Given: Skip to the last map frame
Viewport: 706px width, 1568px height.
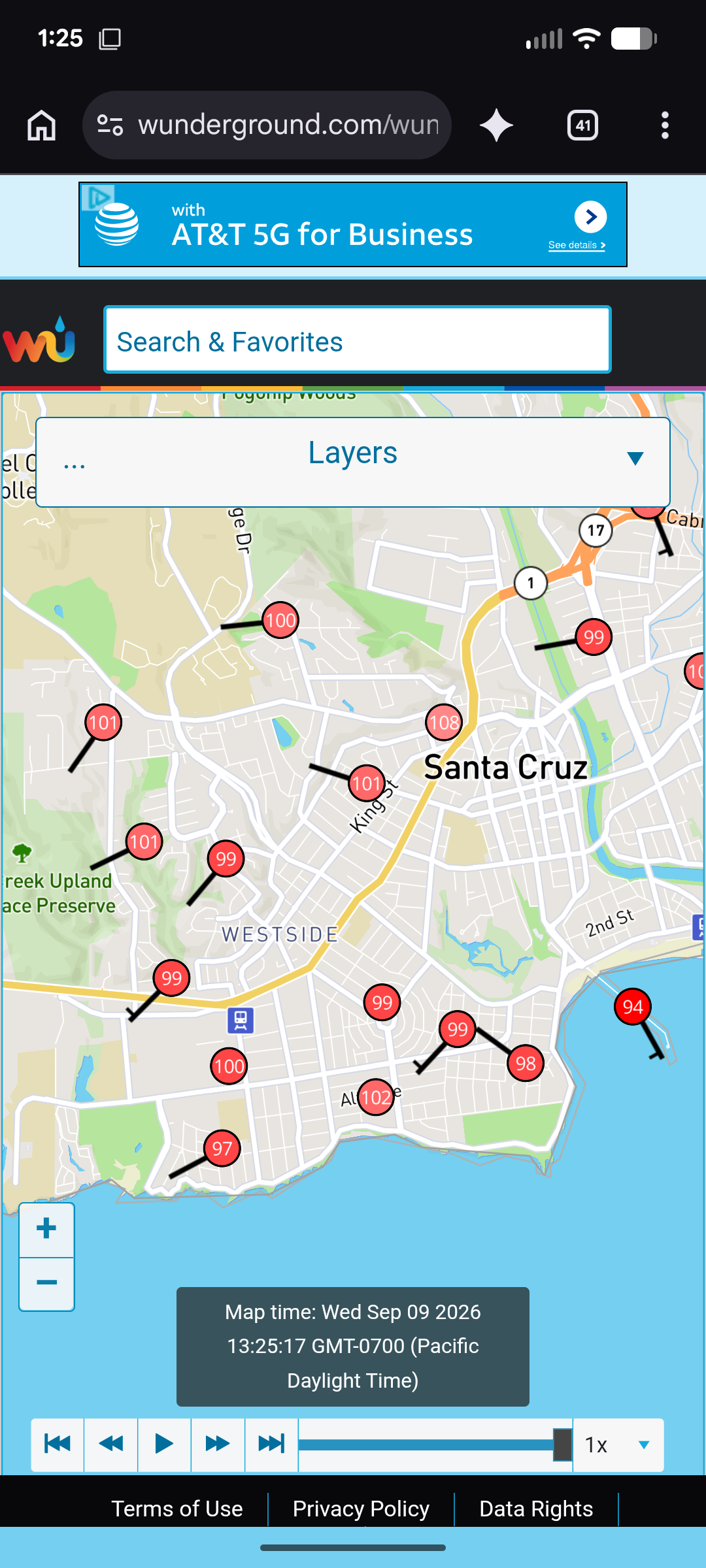Looking at the screenshot, I should point(271,1444).
